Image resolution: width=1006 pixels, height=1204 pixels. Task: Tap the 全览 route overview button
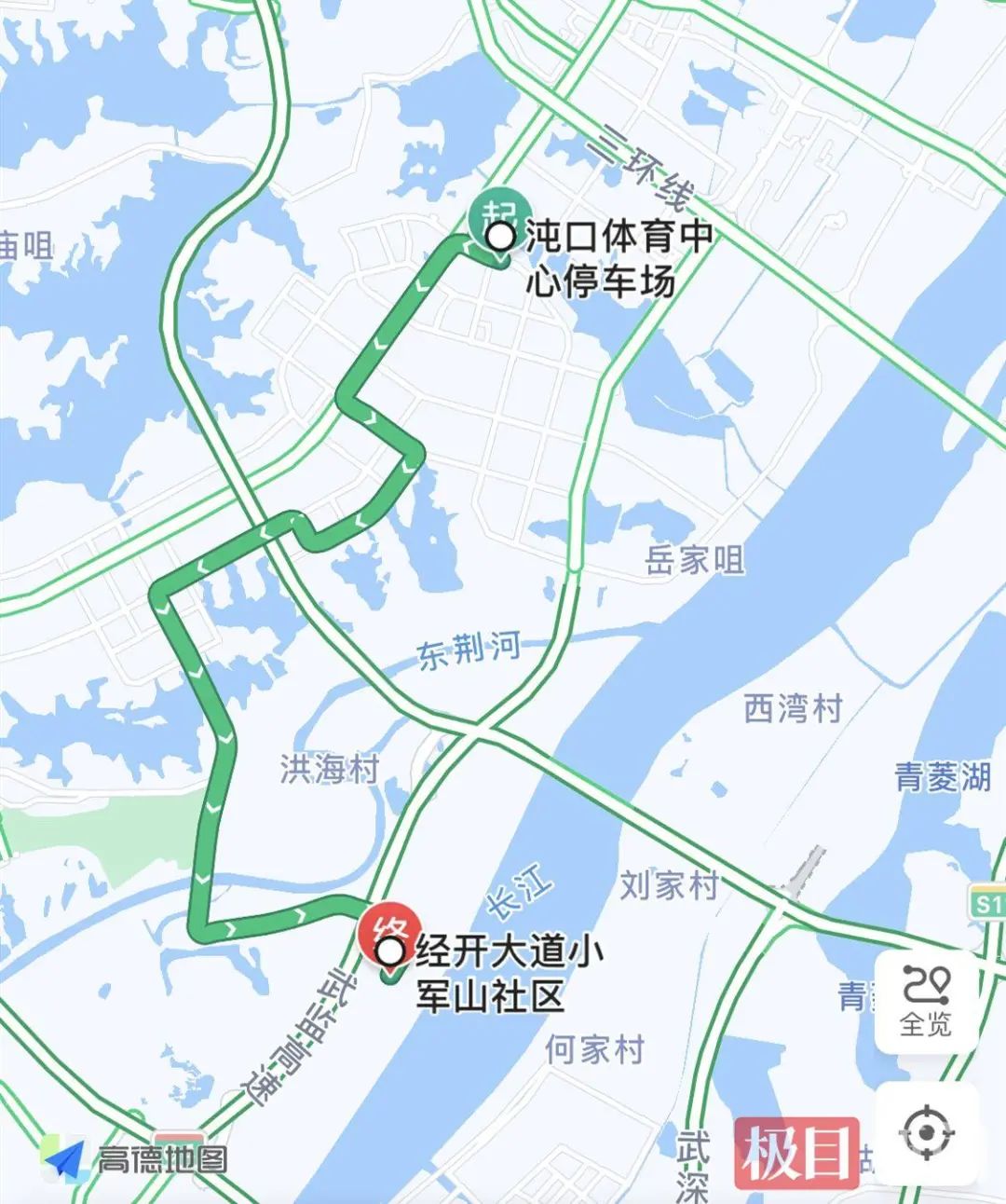tap(926, 1002)
